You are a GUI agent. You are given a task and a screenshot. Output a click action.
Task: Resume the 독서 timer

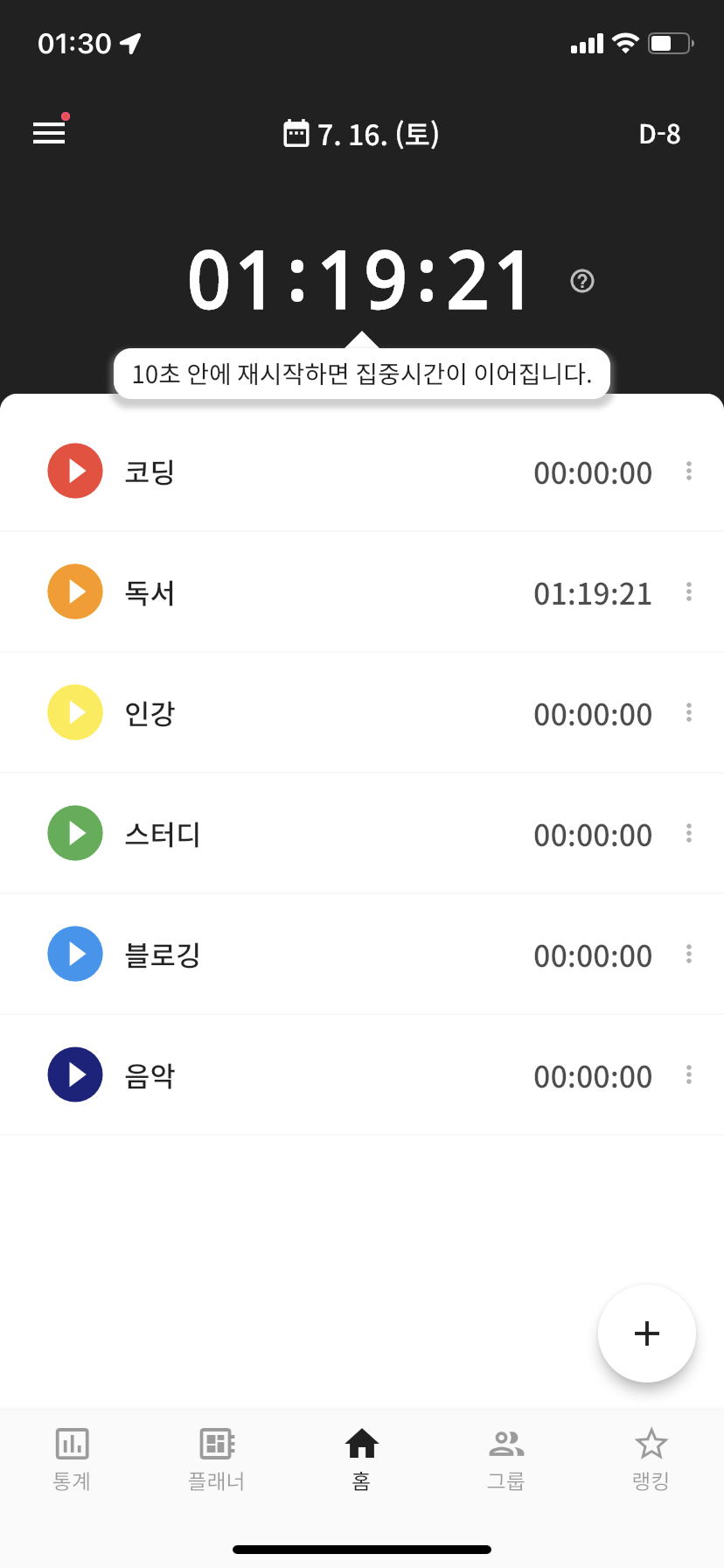(x=75, y=591)
